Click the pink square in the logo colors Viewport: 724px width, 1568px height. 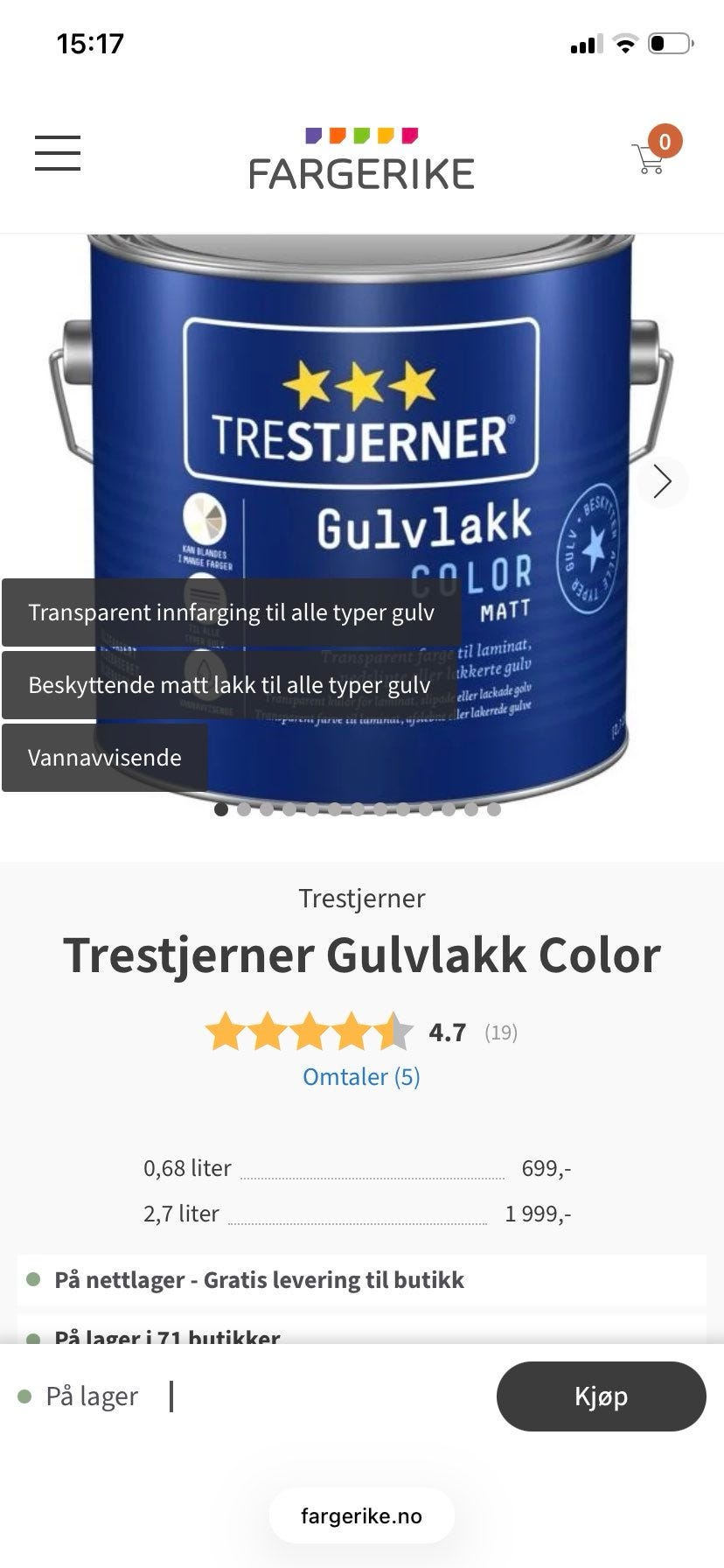407,135
